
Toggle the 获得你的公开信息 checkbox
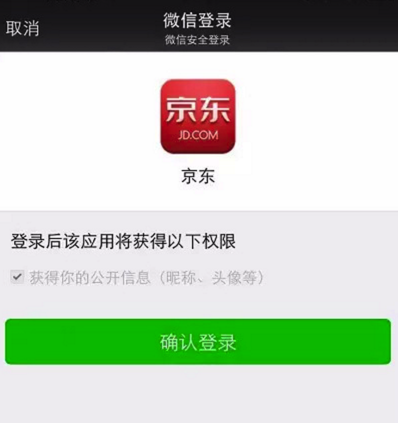pos(17,277)
